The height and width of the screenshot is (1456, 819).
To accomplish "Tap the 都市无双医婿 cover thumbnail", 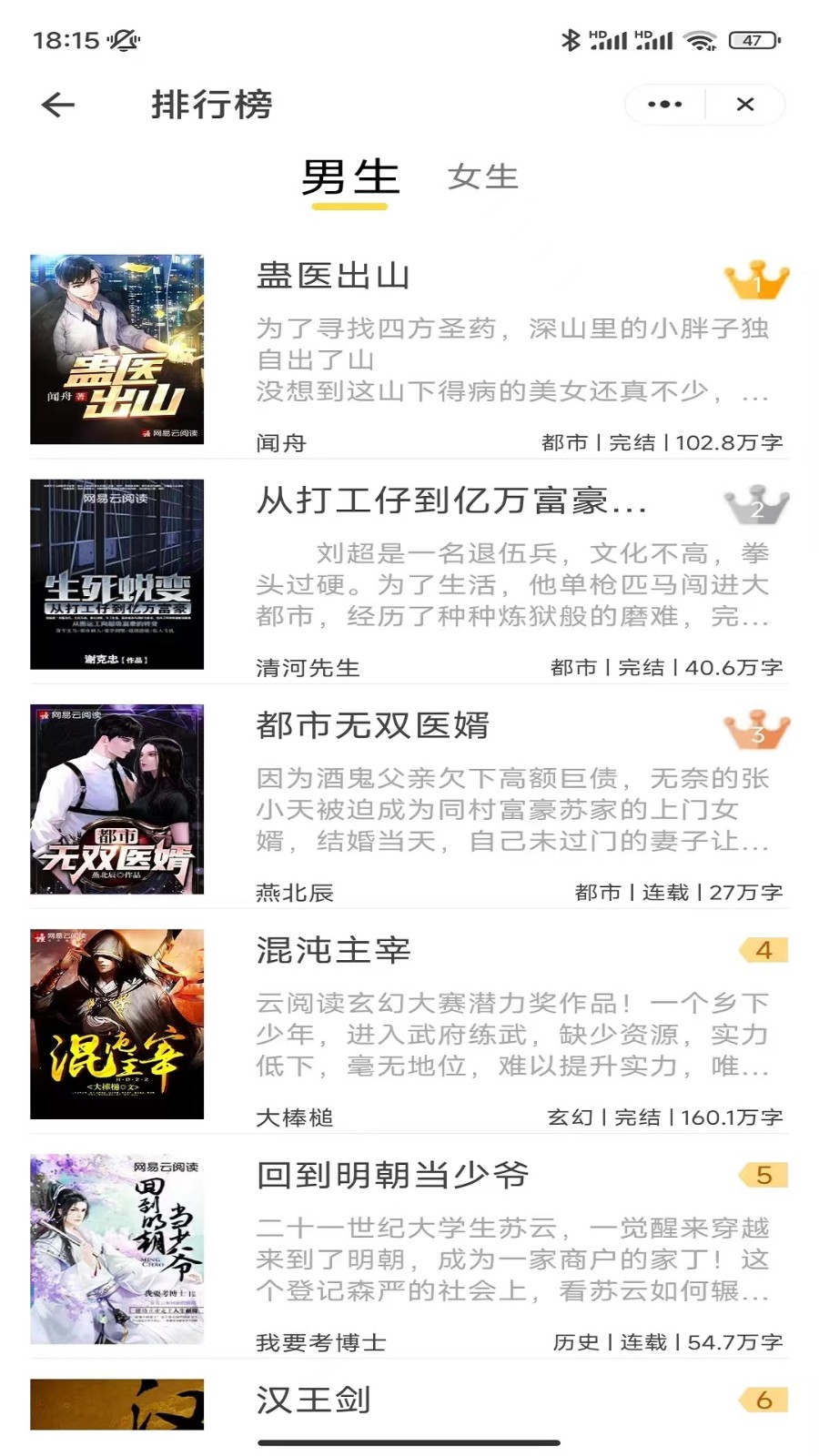I will [116, 799].
